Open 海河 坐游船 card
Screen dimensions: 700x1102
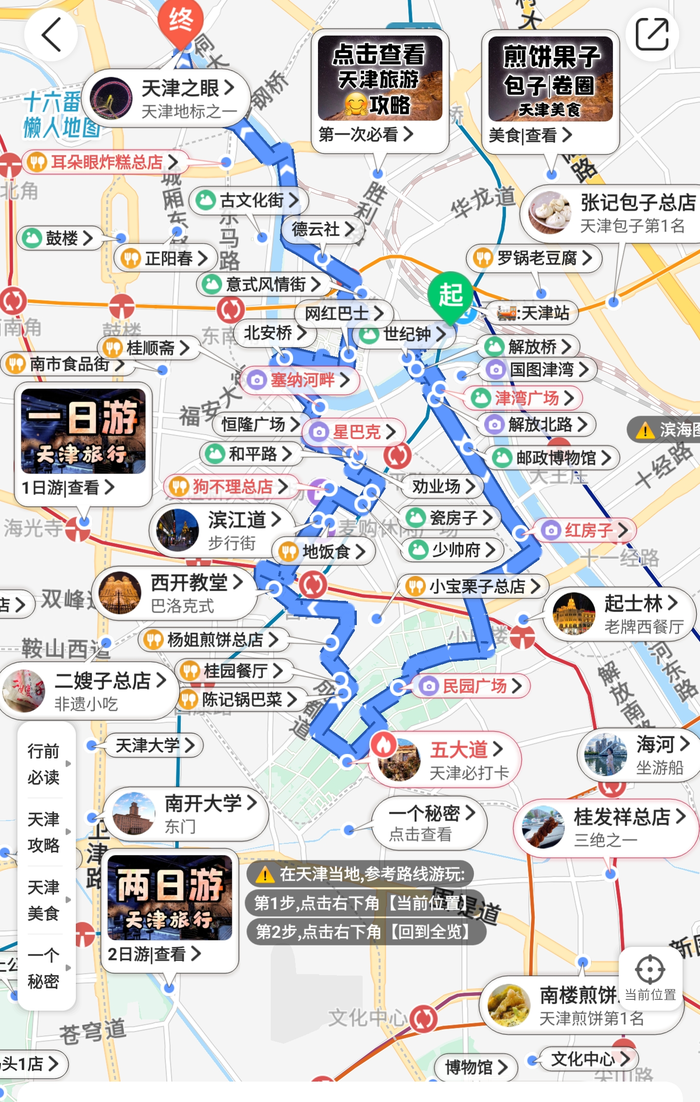coord(639,755)
